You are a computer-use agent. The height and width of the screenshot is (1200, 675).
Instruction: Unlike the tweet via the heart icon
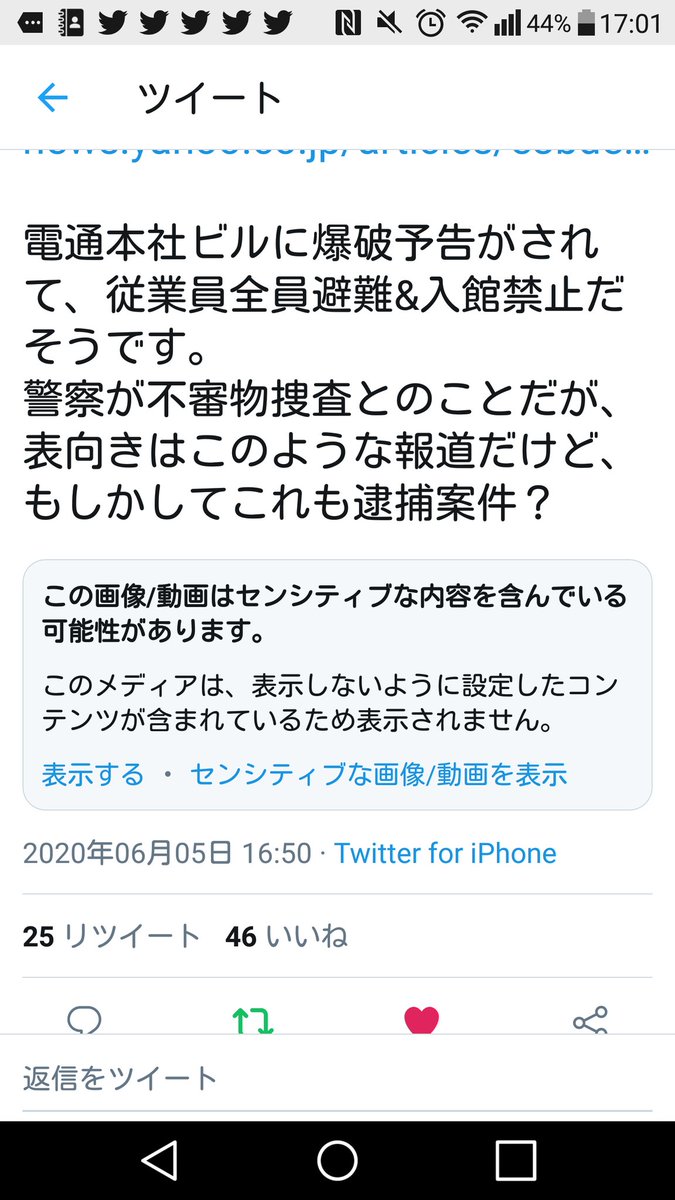click(x=421, y=1020)
